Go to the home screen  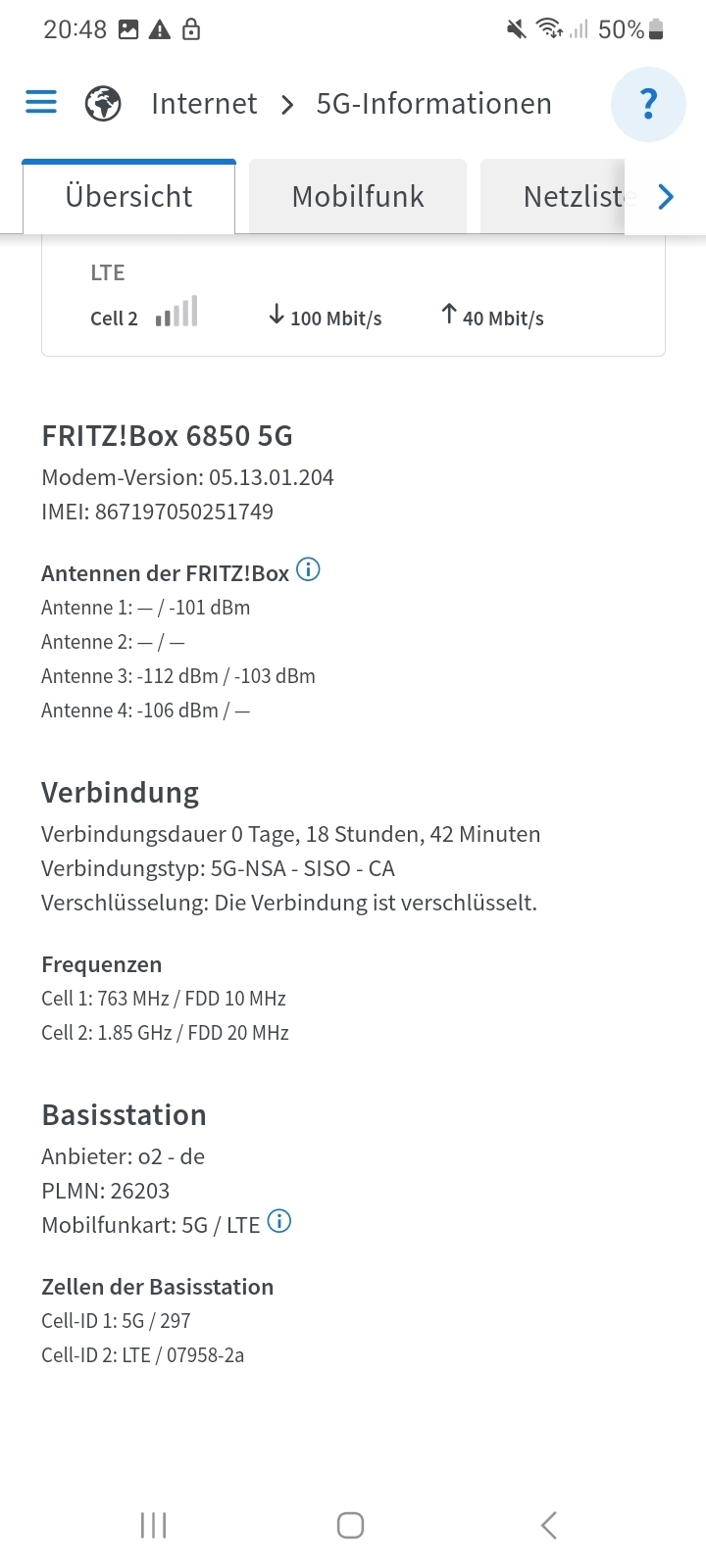(x=350, y=1525)
